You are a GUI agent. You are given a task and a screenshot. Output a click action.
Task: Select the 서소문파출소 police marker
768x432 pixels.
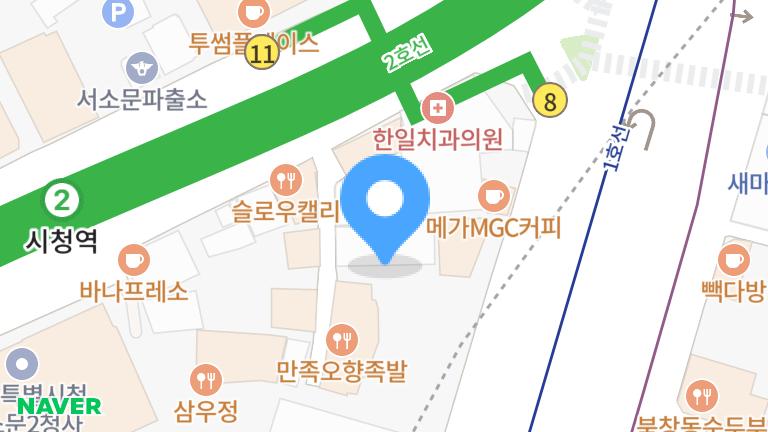[x=143, y=68]
